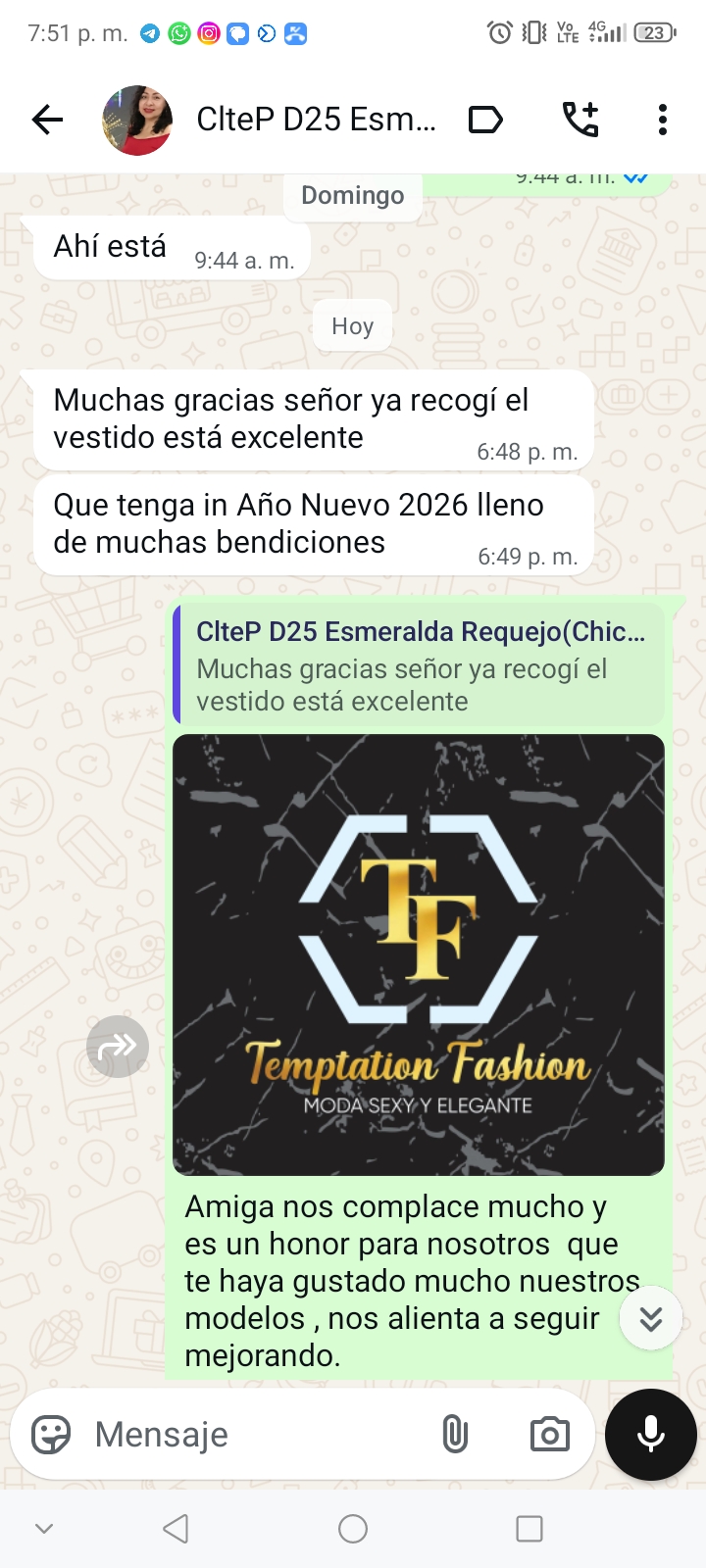Viewport: 706px width, 1568px height.
Task: Go back to the chat list
Action: coord(47,120)
